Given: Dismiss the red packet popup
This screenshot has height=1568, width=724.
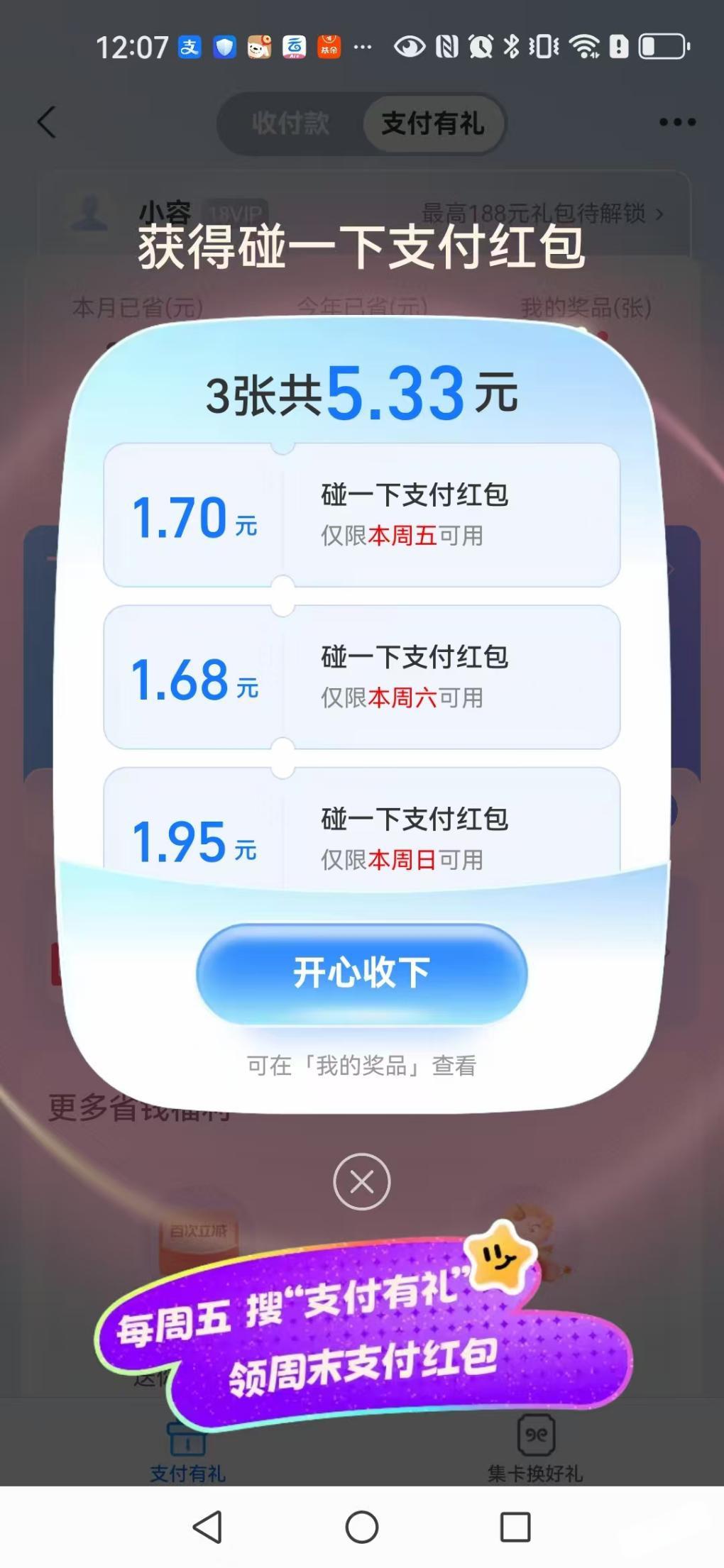Looking at the screenshot, I should [x=361, y=1182].
